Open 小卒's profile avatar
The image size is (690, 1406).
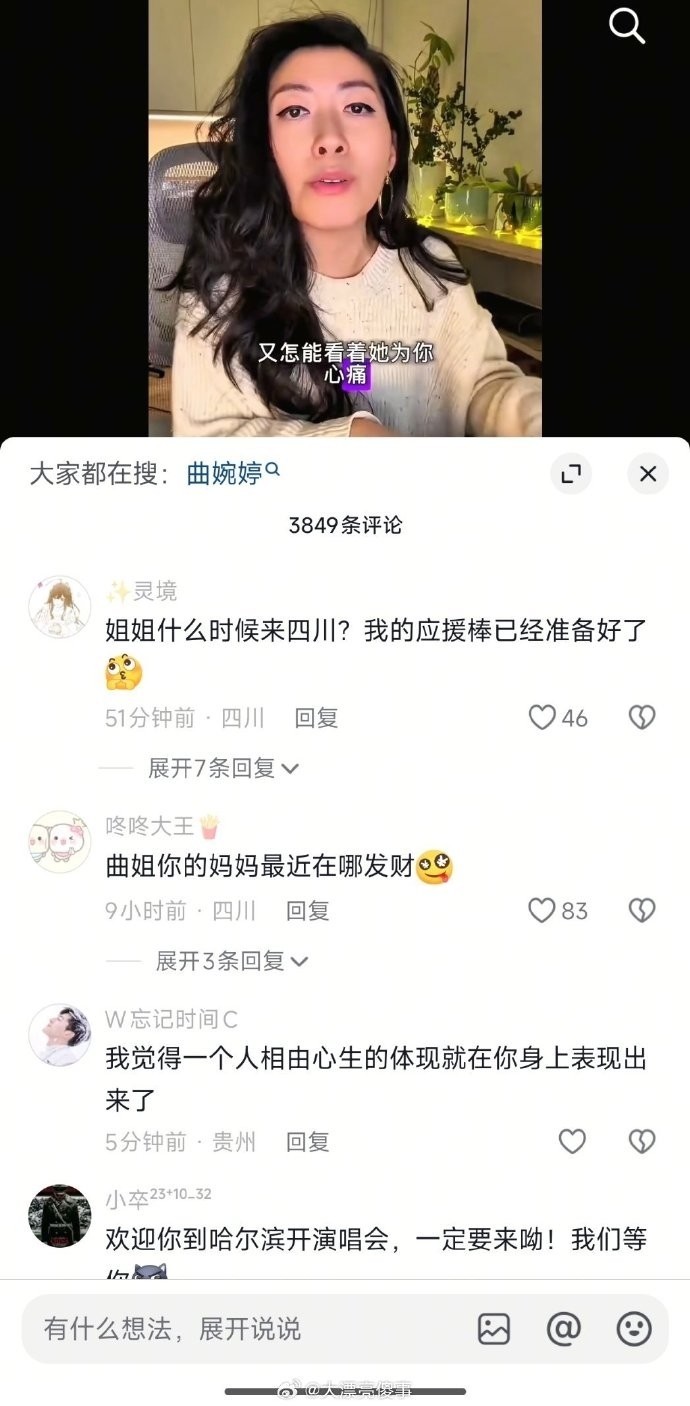click(x=60, y=1216)
